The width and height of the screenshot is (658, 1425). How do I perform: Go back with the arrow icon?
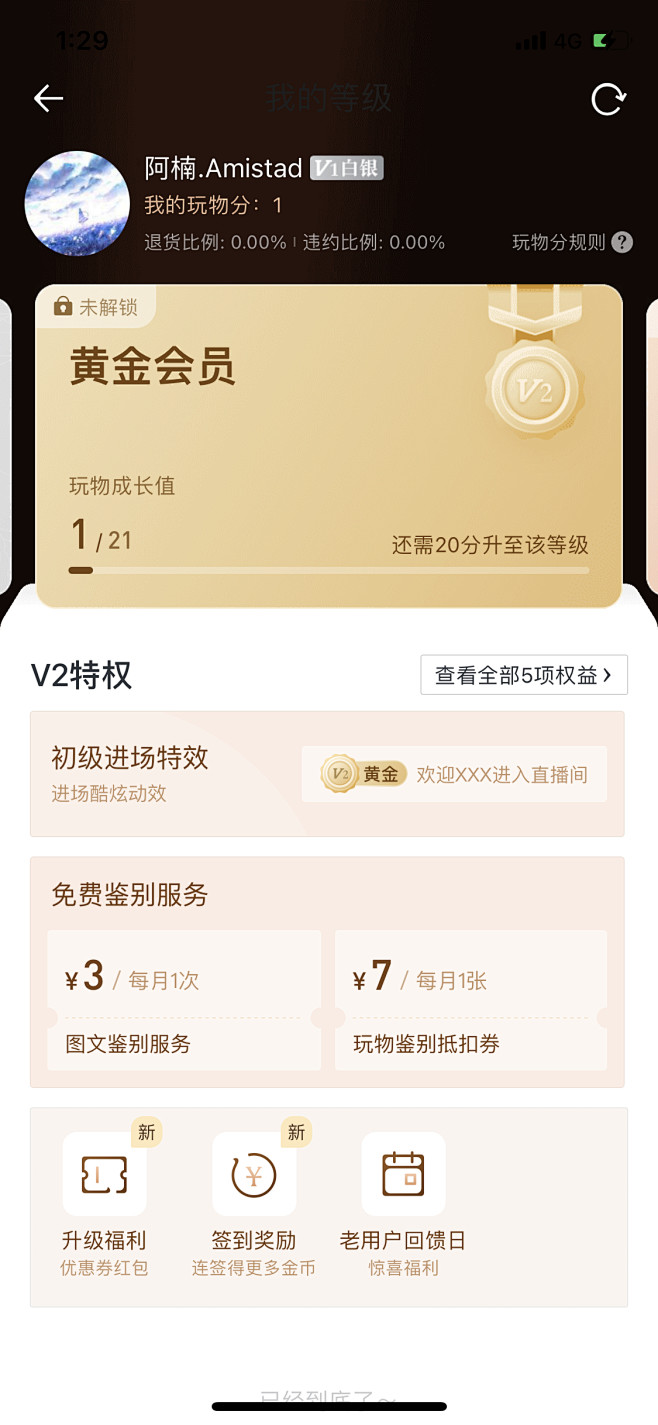pyautogui.click(x=48, y=98)
